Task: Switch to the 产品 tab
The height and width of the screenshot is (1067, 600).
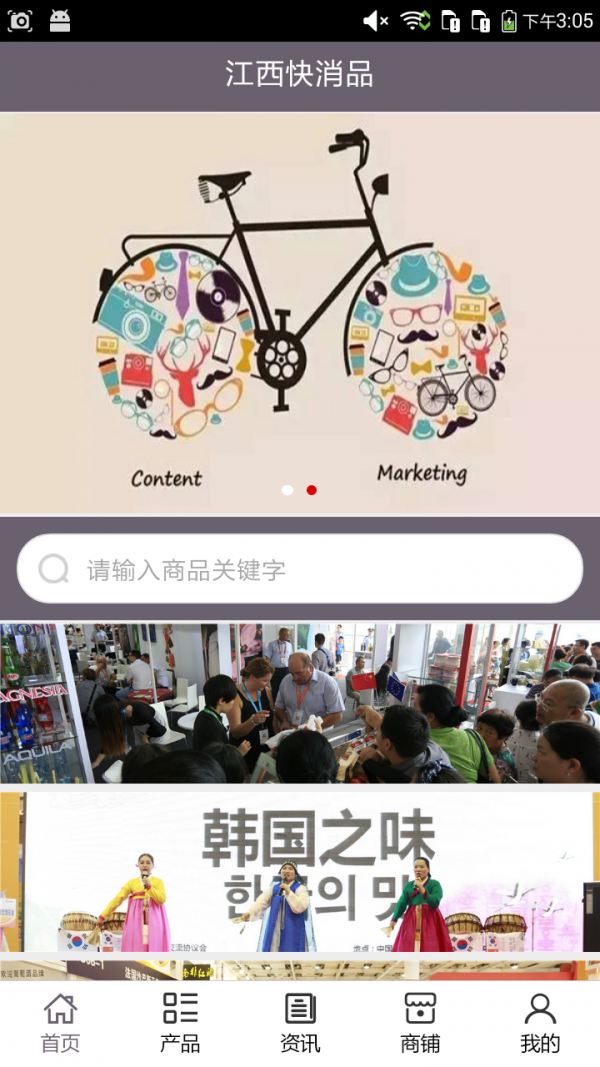Action: (180, 1023)
